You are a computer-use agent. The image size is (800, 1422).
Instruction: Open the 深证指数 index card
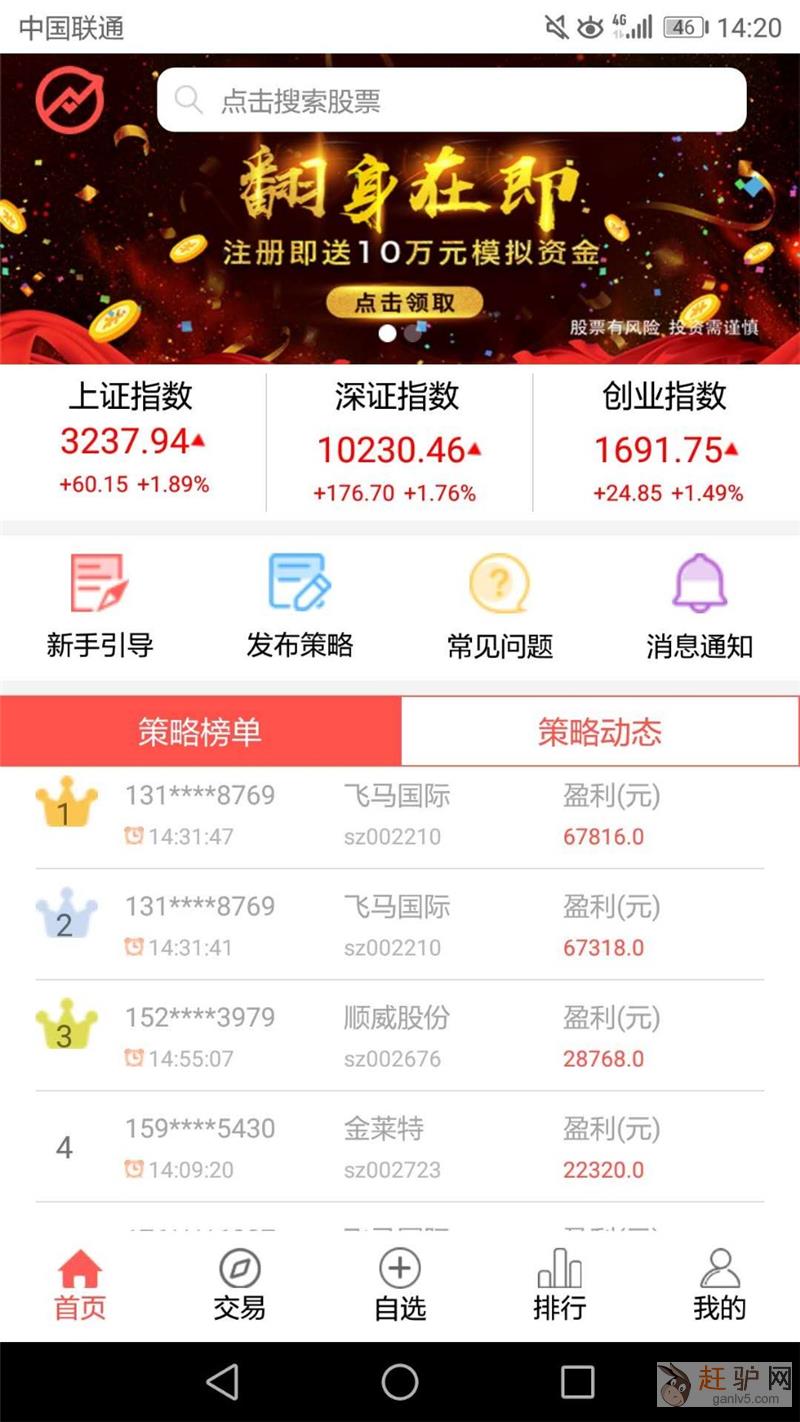click(399, 442)
